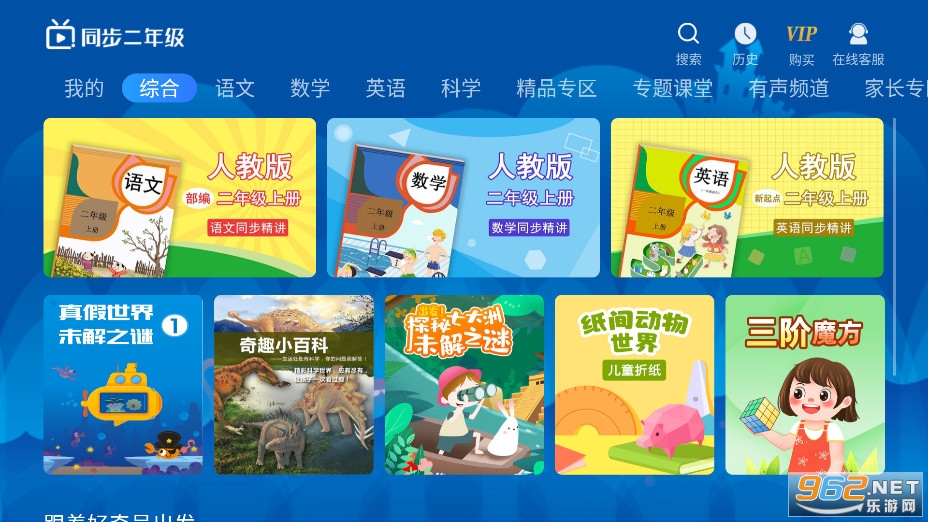Open 纸间动物世界 儿童折纸 tile
The width and height of the screenshot is (928, 522).
634,385
